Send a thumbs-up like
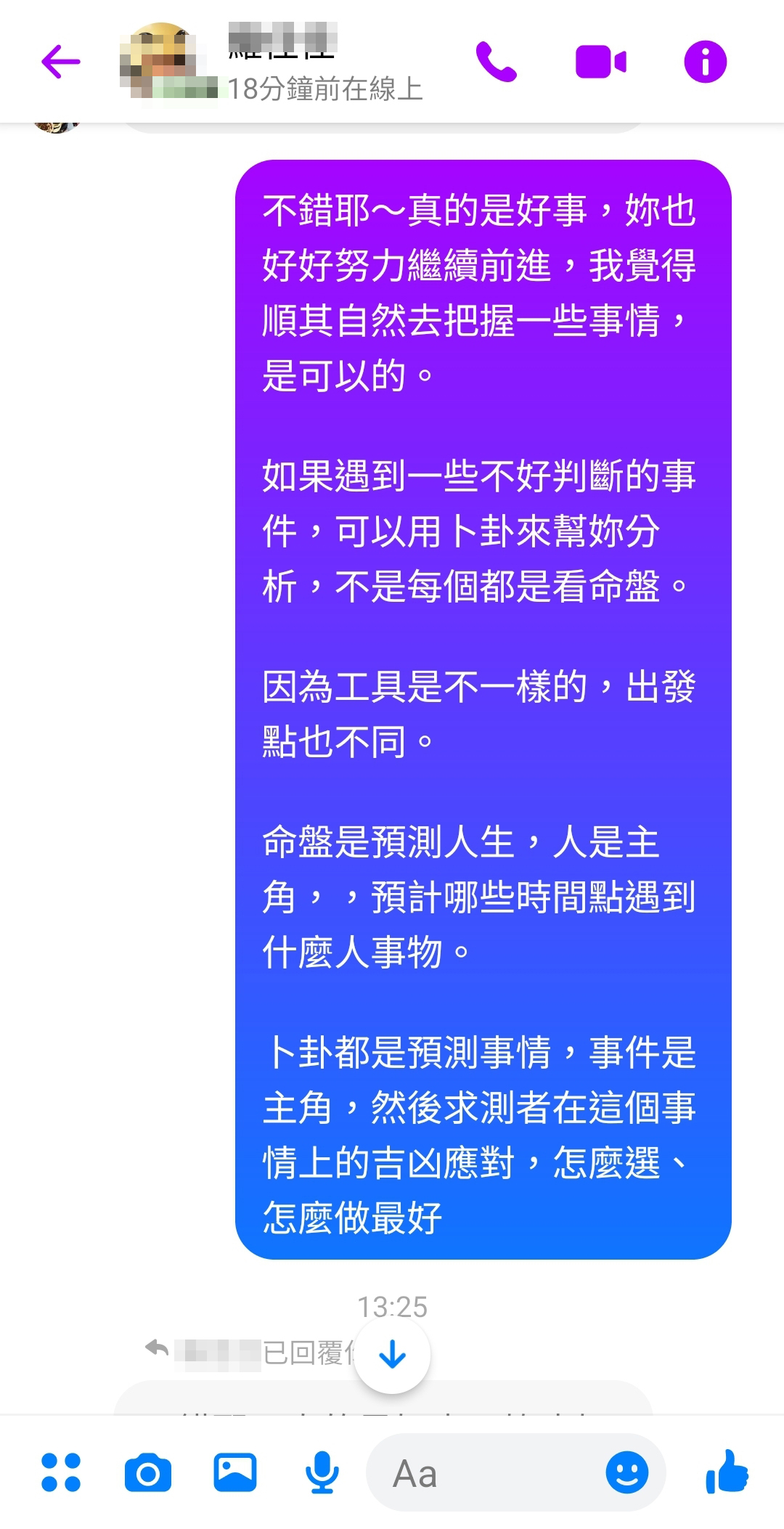Screen dimensions: 784x1529 coord(727,1472)
